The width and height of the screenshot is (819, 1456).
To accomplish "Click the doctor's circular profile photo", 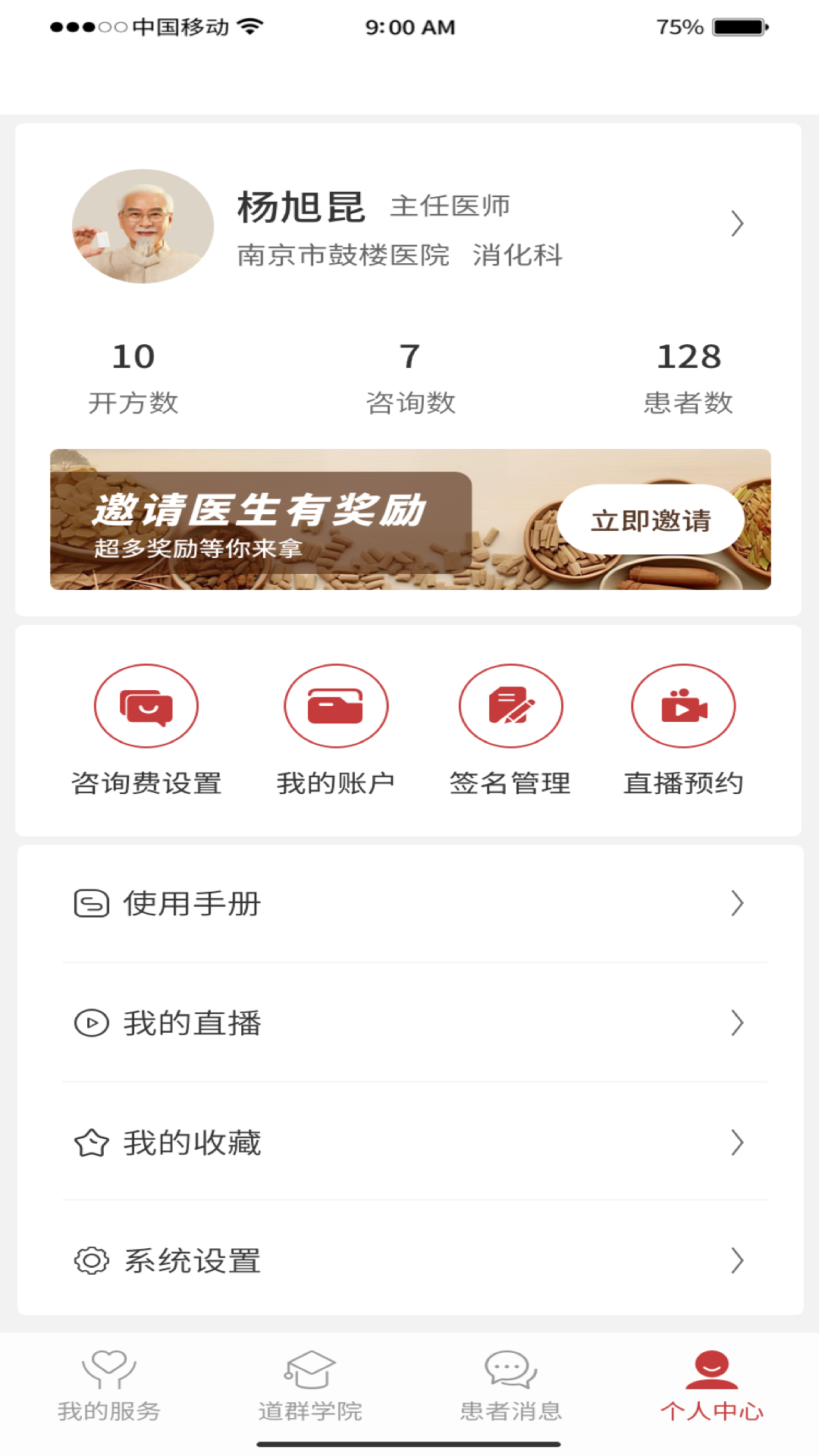I will (x=143, y=225).
